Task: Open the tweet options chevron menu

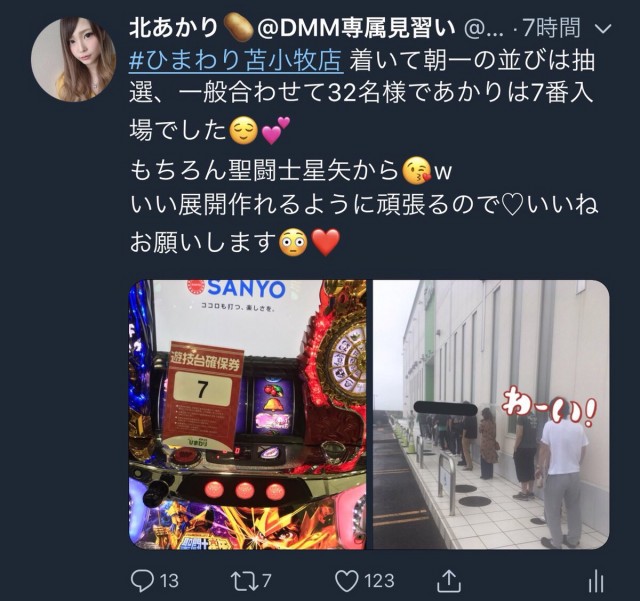Action: [603, 29]
